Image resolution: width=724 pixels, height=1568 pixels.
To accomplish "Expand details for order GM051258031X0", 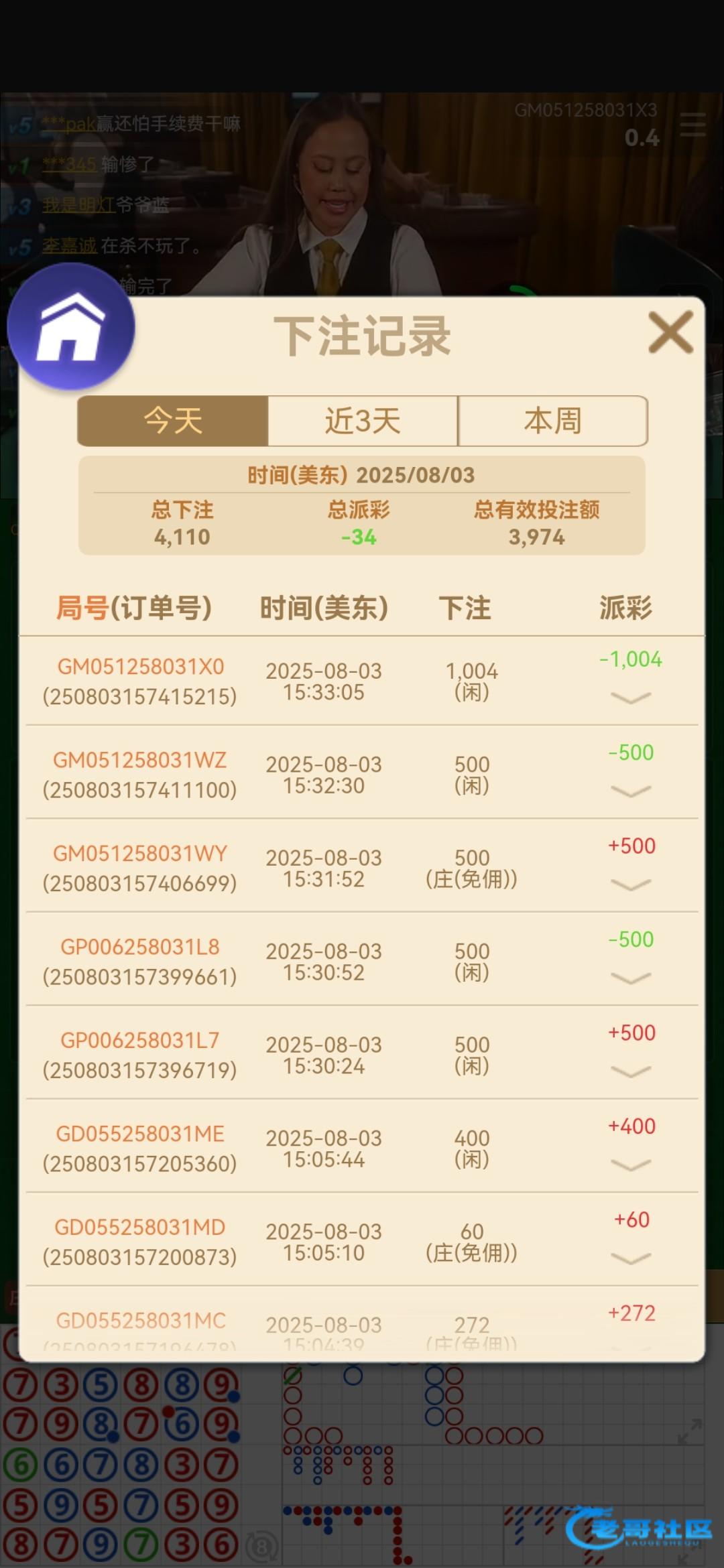I will coord(631,698).
